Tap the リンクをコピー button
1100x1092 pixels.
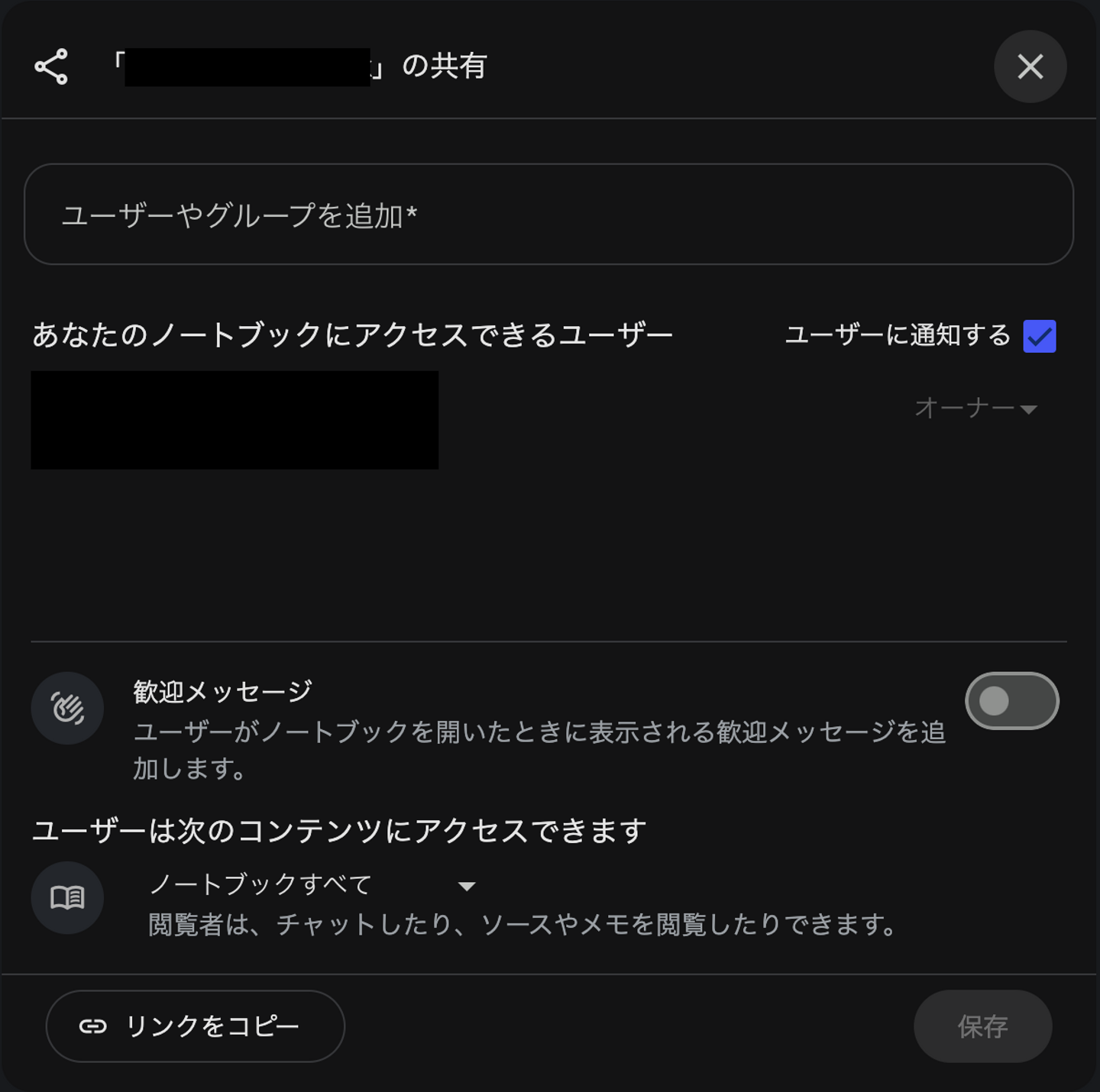196,1026
